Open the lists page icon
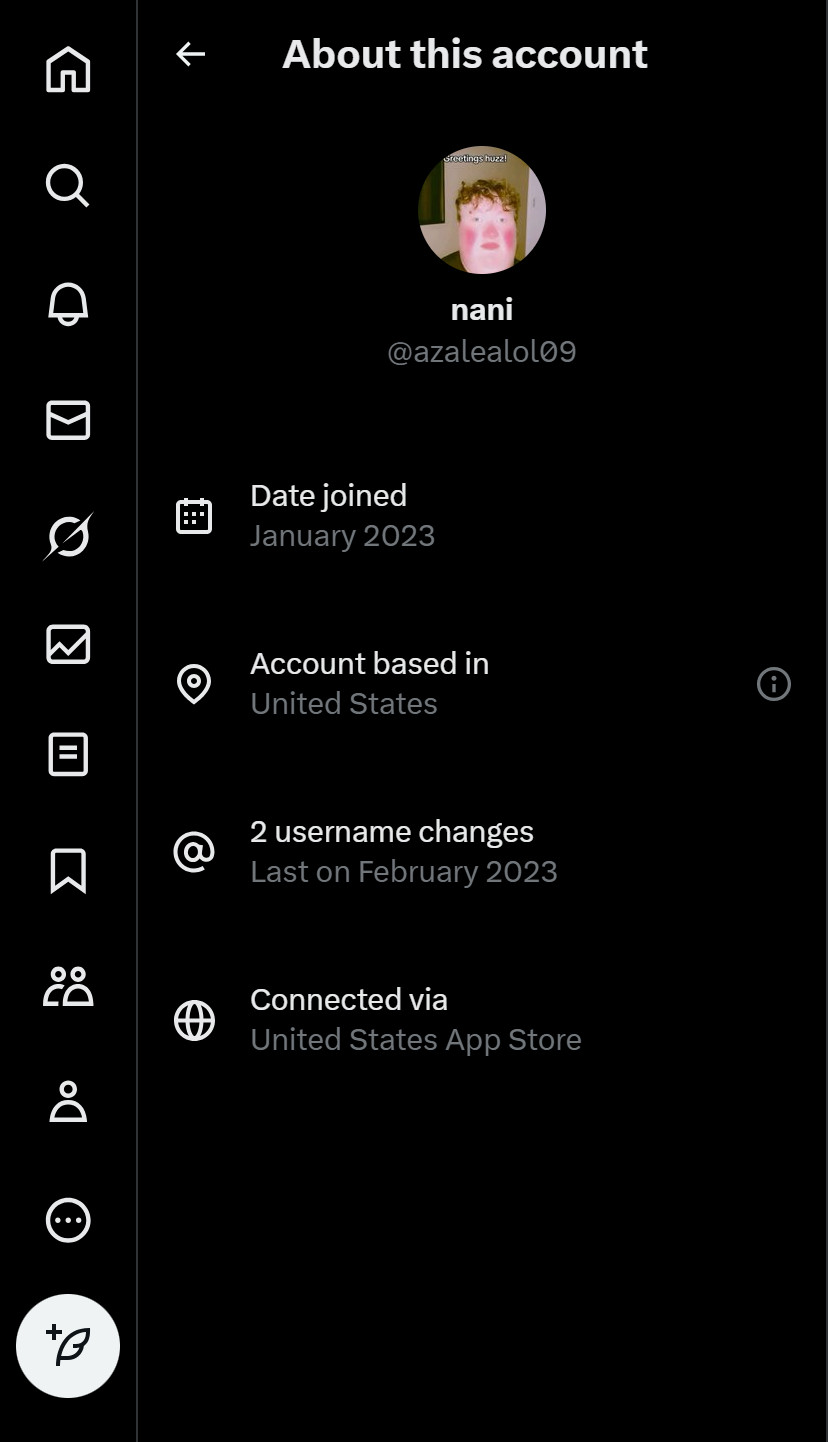Viewport: 828px width, 1442px height. [x=68, y=755]
